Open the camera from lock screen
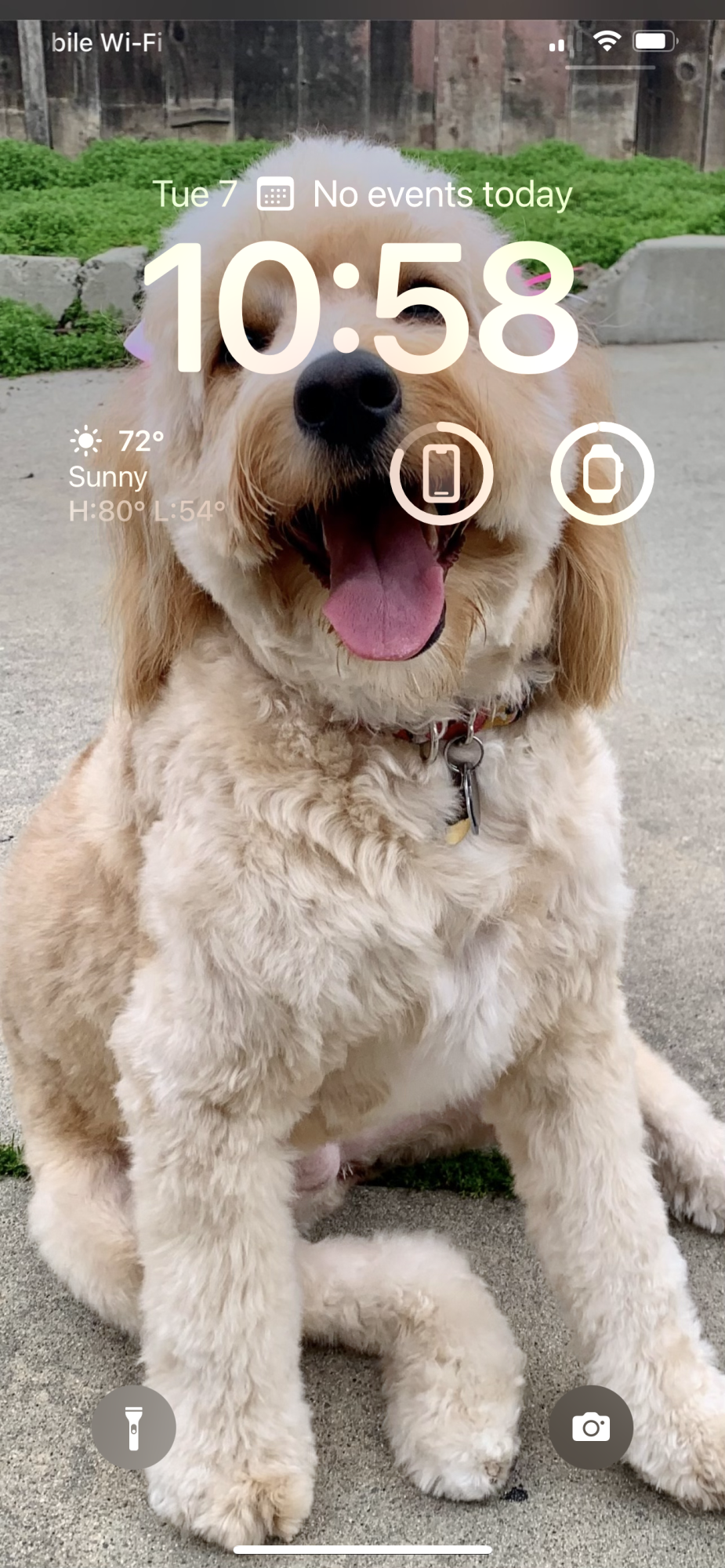The width and height of the screenshot is (725, 1568). point(590,1427)
